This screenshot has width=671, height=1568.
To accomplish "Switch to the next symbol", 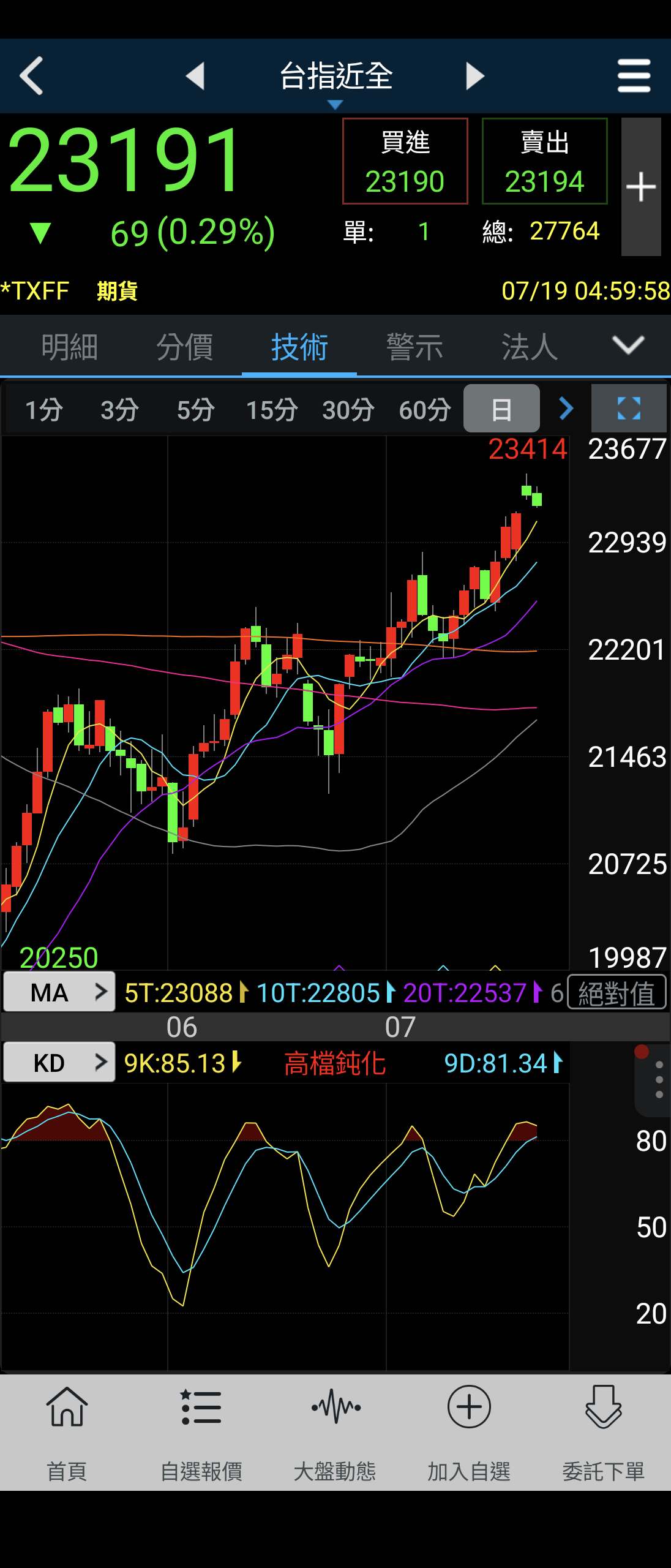I will pyautogui.click(x=474, y=76).
